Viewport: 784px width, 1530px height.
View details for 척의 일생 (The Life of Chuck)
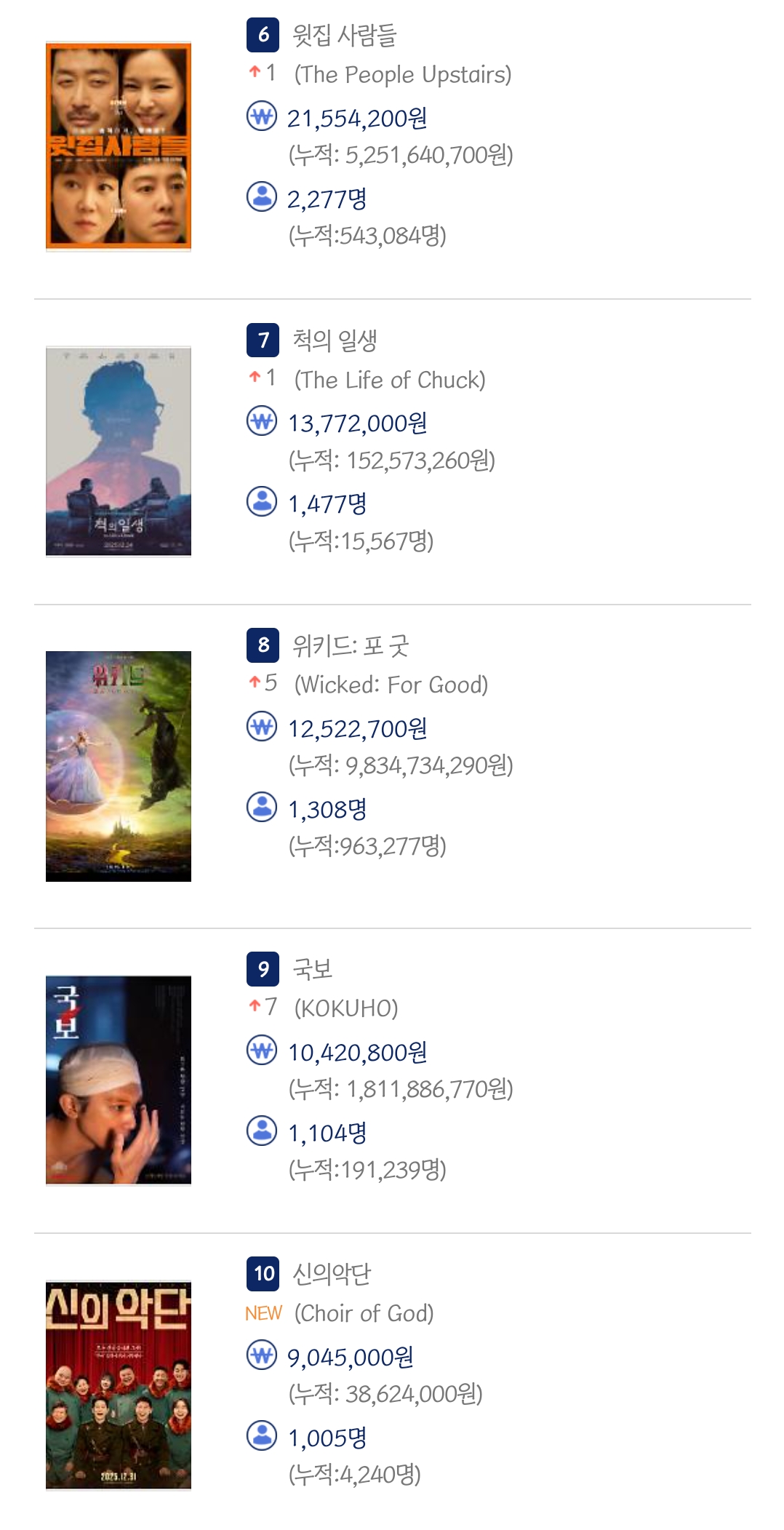[335, 340]
